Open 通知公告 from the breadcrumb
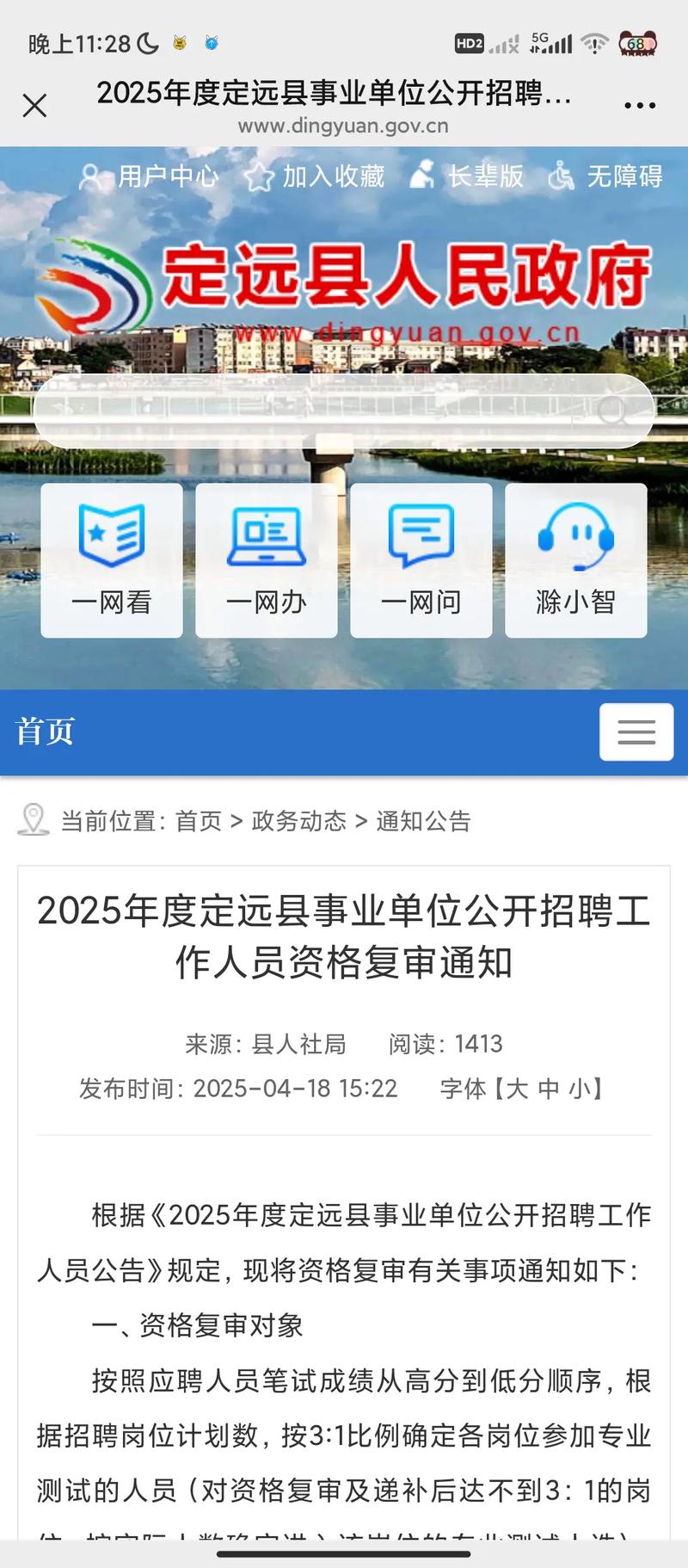Viewport: 688px width, 1568px height. (421, 822)
